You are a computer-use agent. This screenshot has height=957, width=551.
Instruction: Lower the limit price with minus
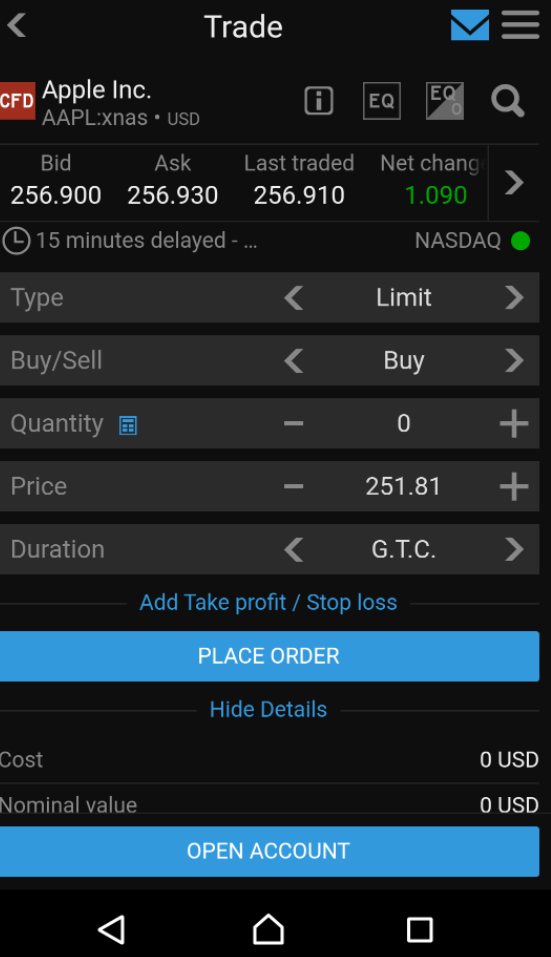[x=294, y=486]
